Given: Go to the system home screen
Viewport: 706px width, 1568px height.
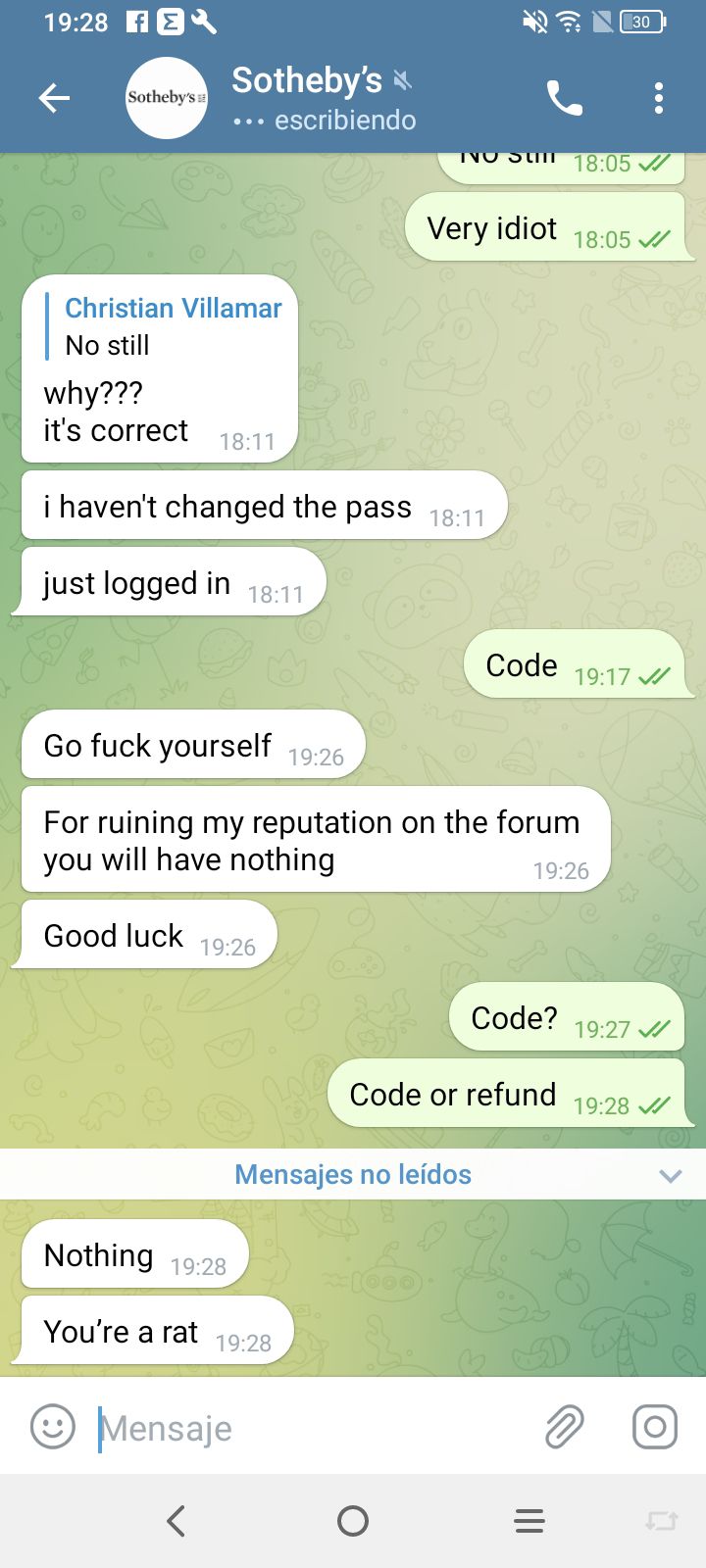Looking at the screenshot, I should [353, 1521].
